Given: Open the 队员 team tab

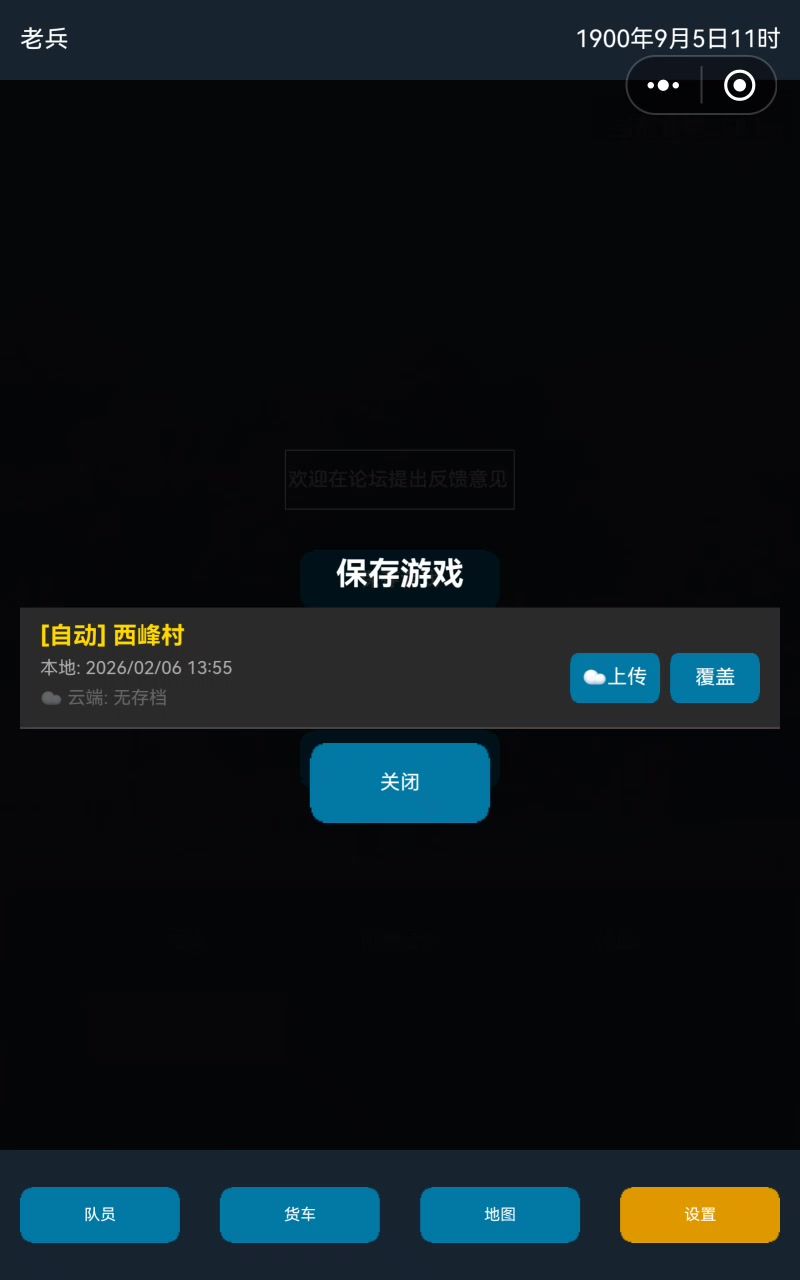Looking at the screenshot, I should pyautogui.click(x=100, y=1214).
